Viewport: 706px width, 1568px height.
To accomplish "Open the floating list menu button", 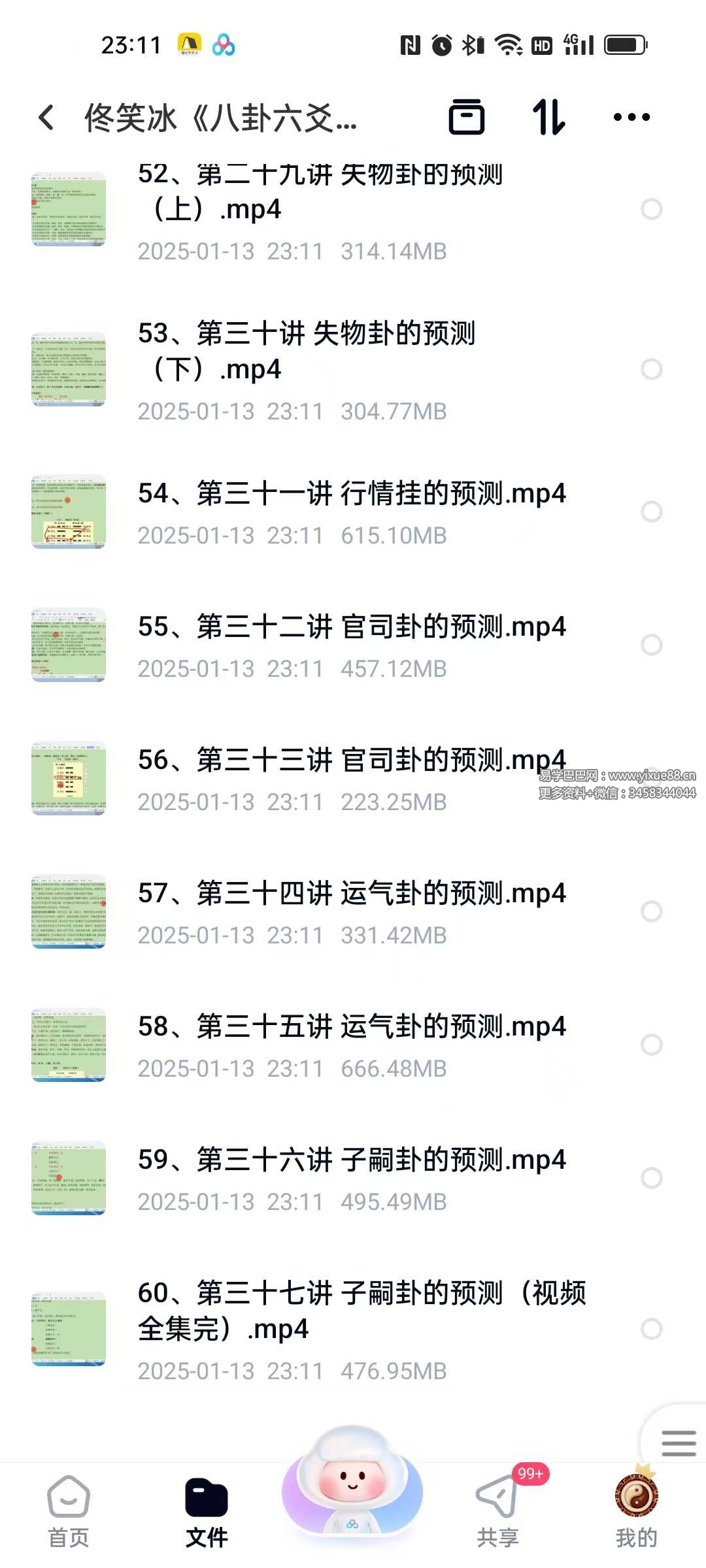I will (x=678, y=1443).
